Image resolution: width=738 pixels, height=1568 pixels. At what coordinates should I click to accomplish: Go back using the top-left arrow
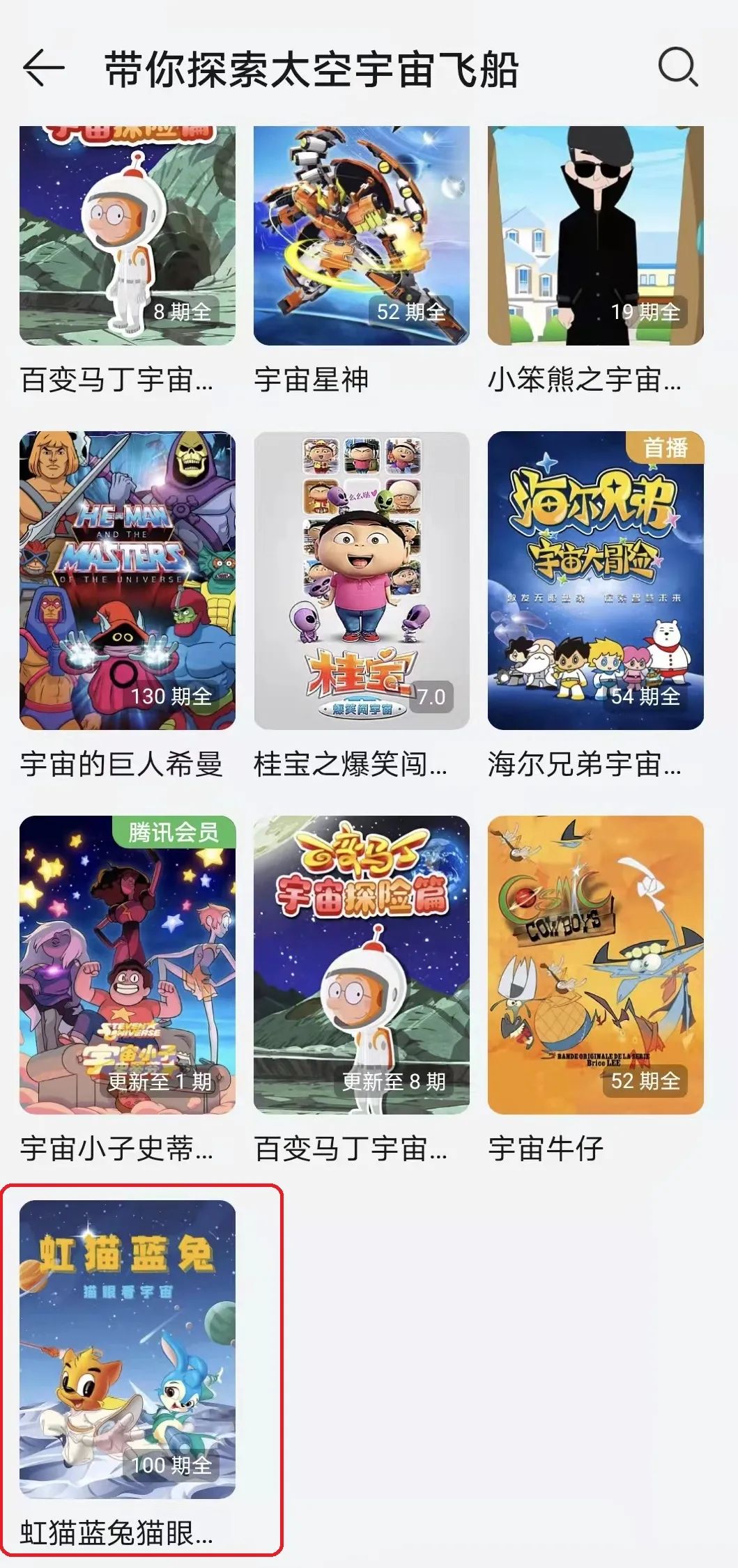point(43,68)
